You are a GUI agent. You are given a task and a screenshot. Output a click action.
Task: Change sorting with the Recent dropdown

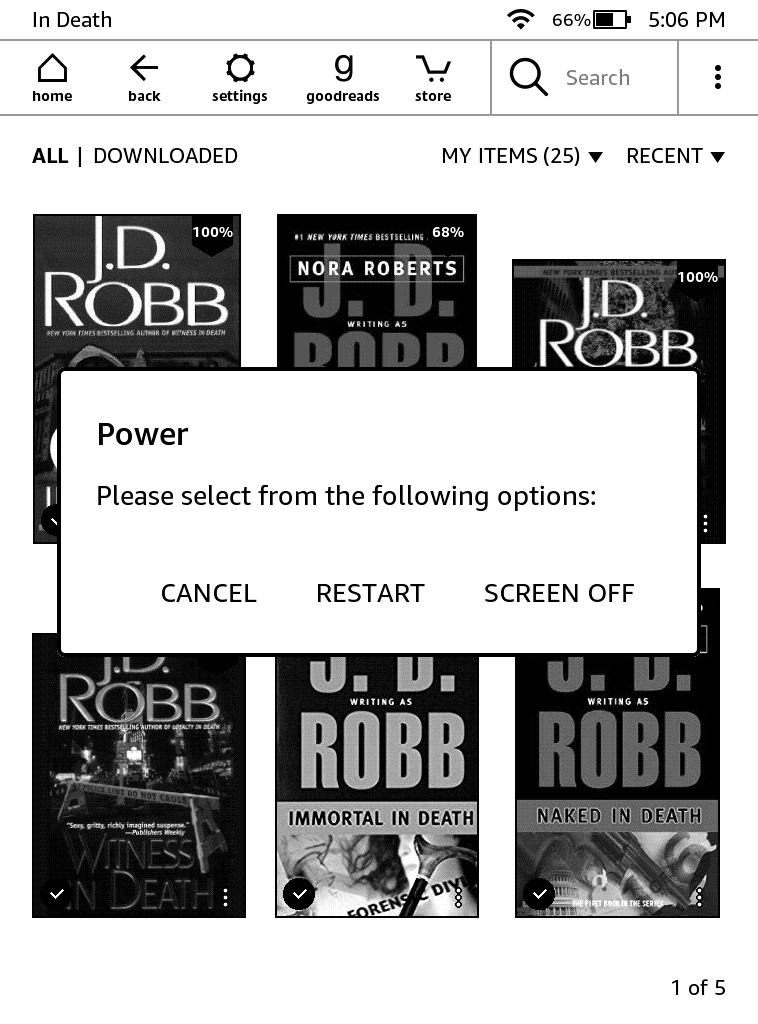pyautogui.click(x=675, y=156)
